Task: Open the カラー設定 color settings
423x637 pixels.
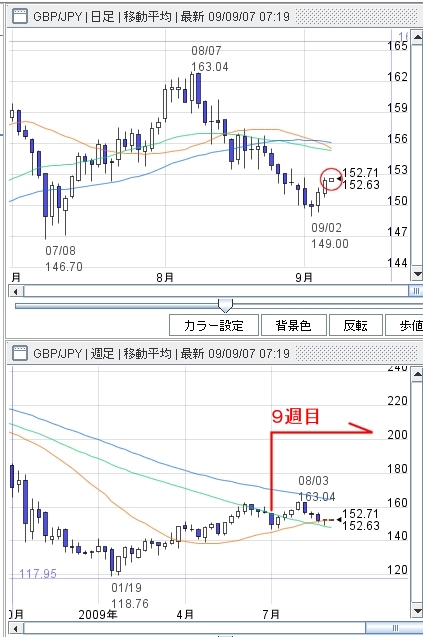Action: [x=214, y=325]
